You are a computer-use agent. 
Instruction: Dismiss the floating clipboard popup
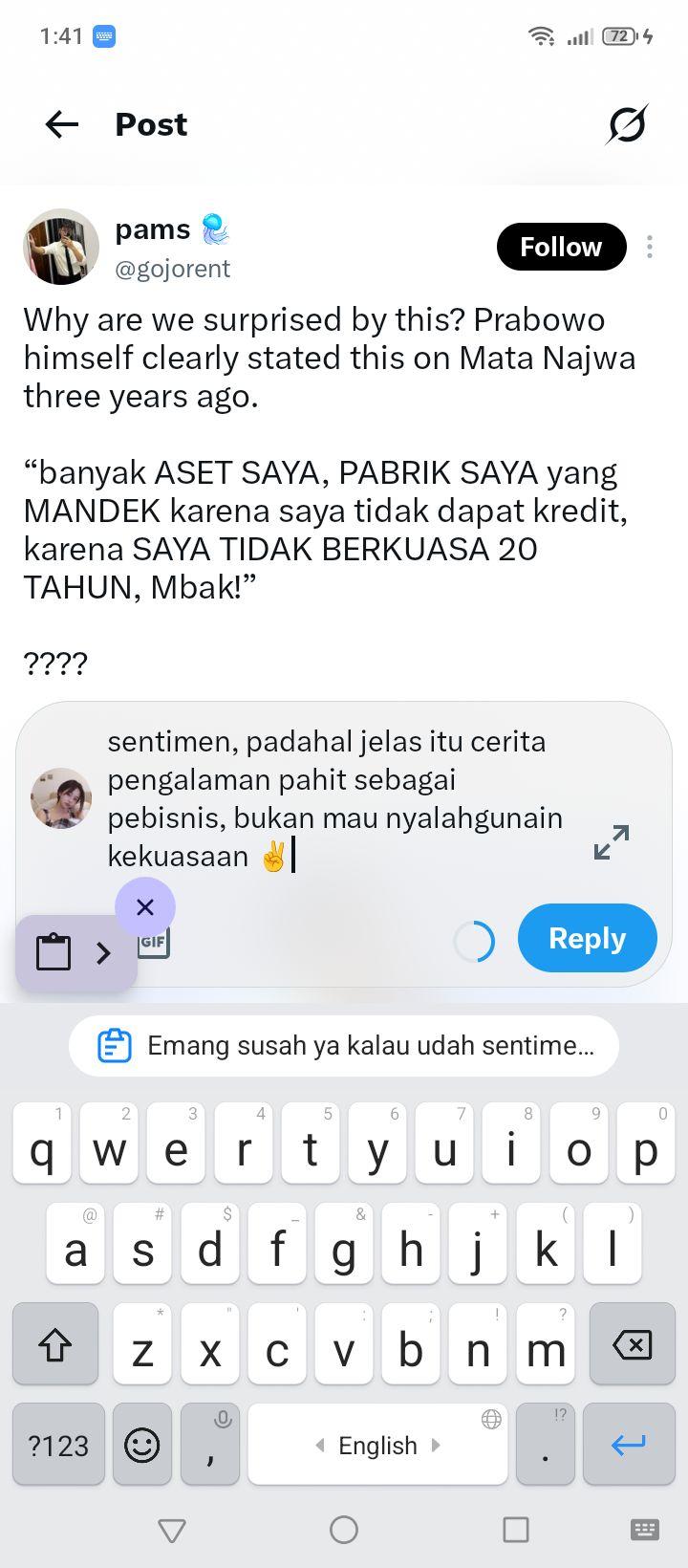coord(145,906)
